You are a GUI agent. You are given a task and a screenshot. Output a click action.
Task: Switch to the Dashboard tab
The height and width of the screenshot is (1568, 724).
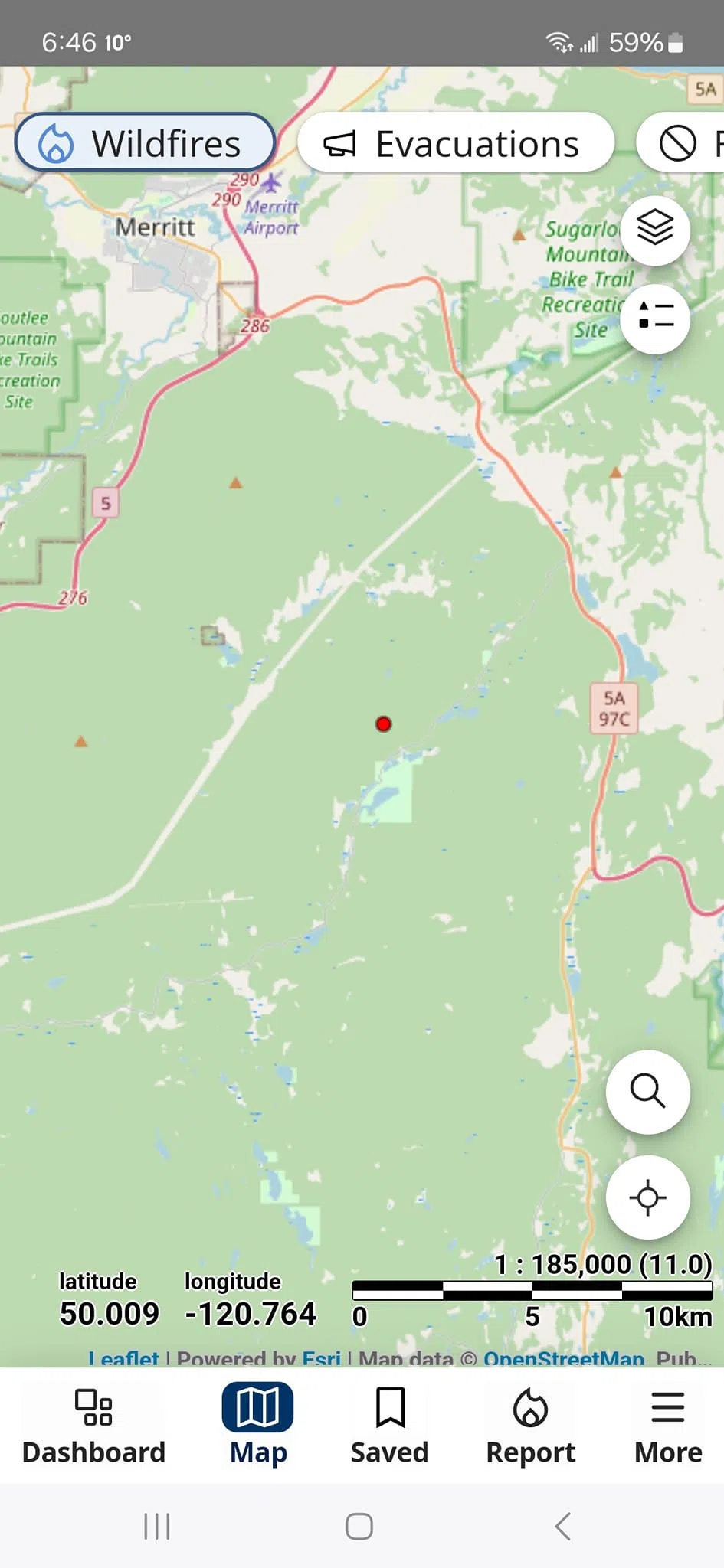93,1426
